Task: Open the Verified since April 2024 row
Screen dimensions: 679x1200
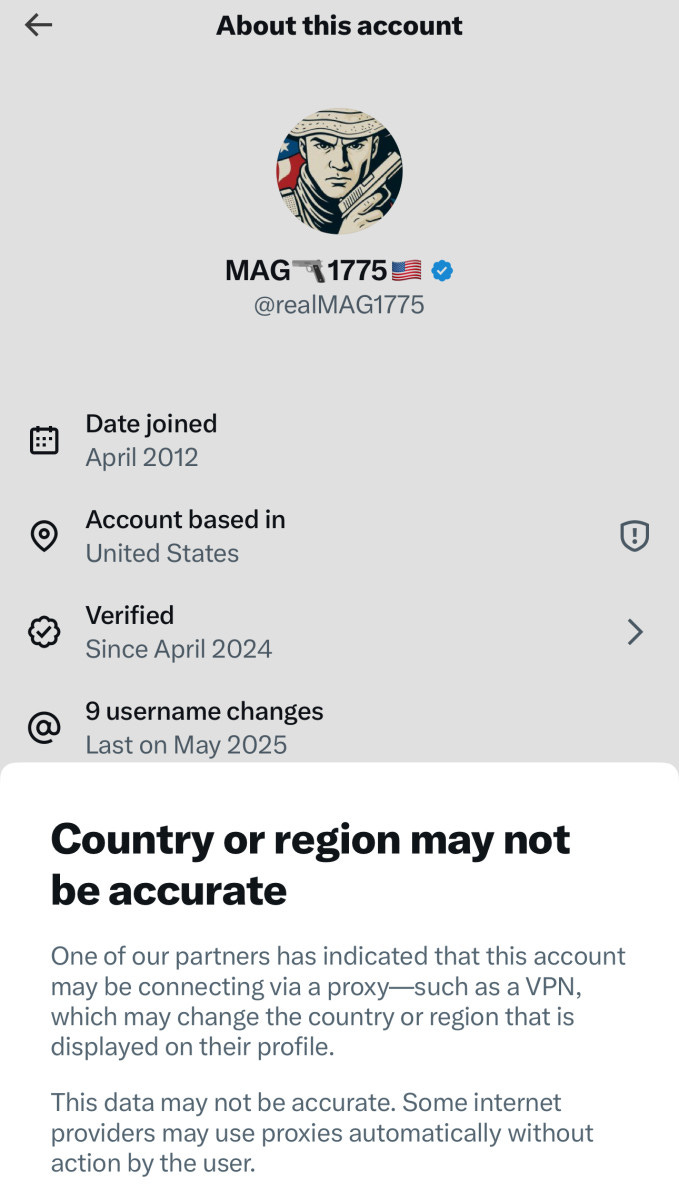Action: [340, 632]
